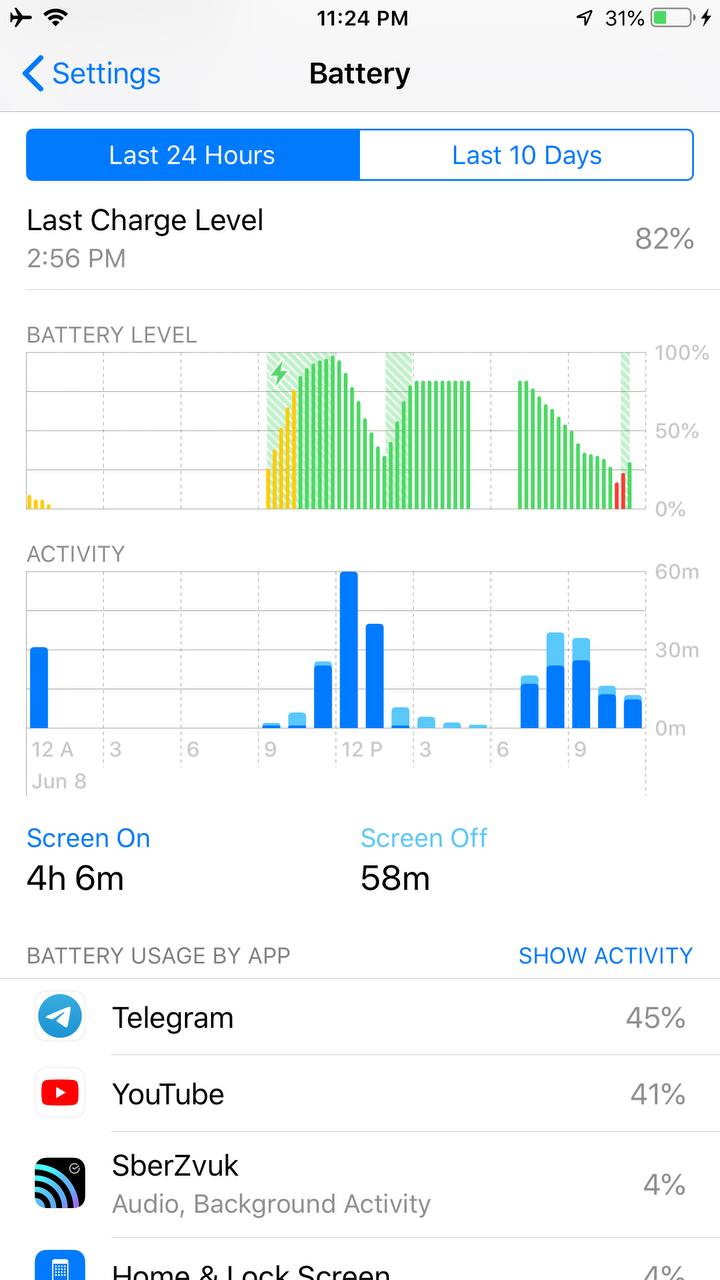The width and height of the screenshot is (720, 1280).
Task: Open YouTube battery usage row
Action: [x=360, y=1094]
